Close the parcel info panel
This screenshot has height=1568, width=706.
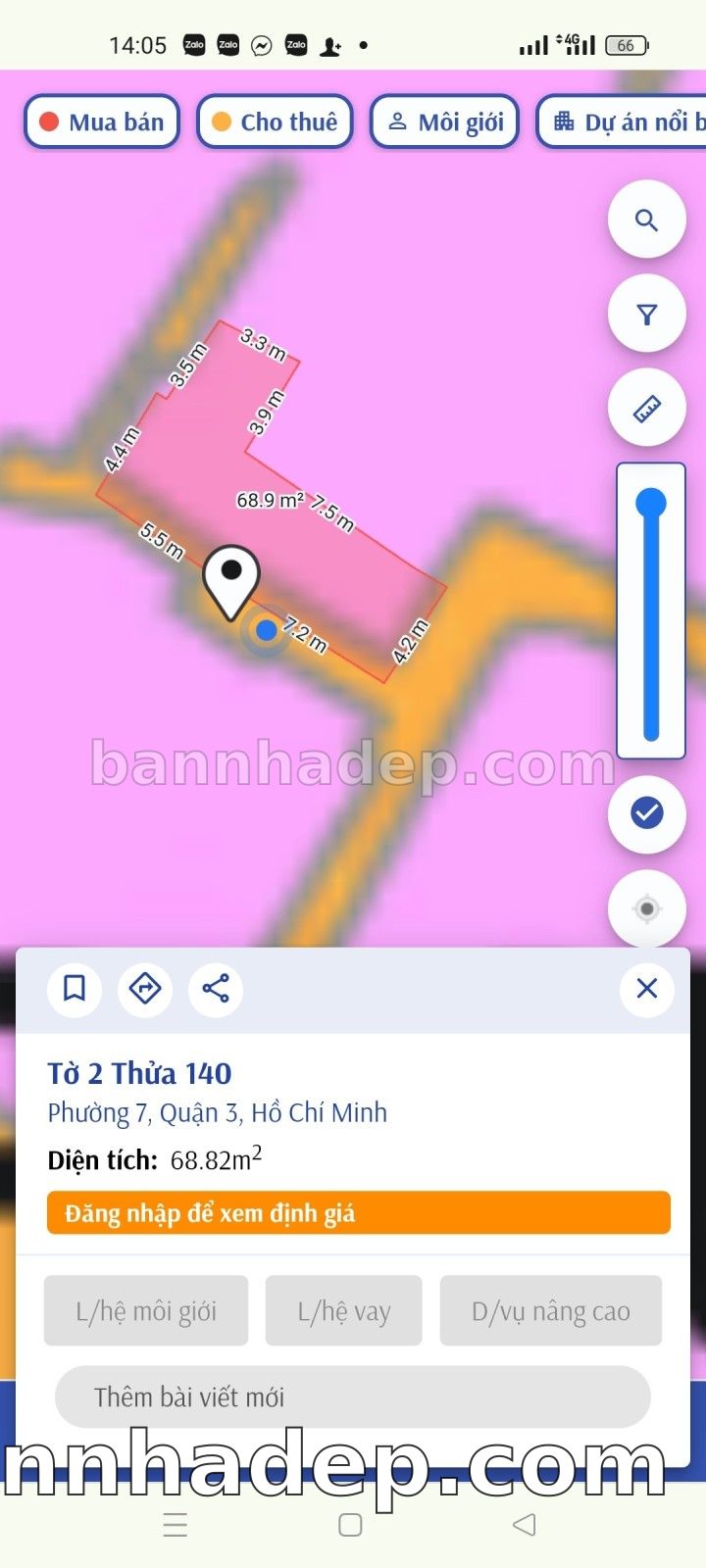click(646, 988)
